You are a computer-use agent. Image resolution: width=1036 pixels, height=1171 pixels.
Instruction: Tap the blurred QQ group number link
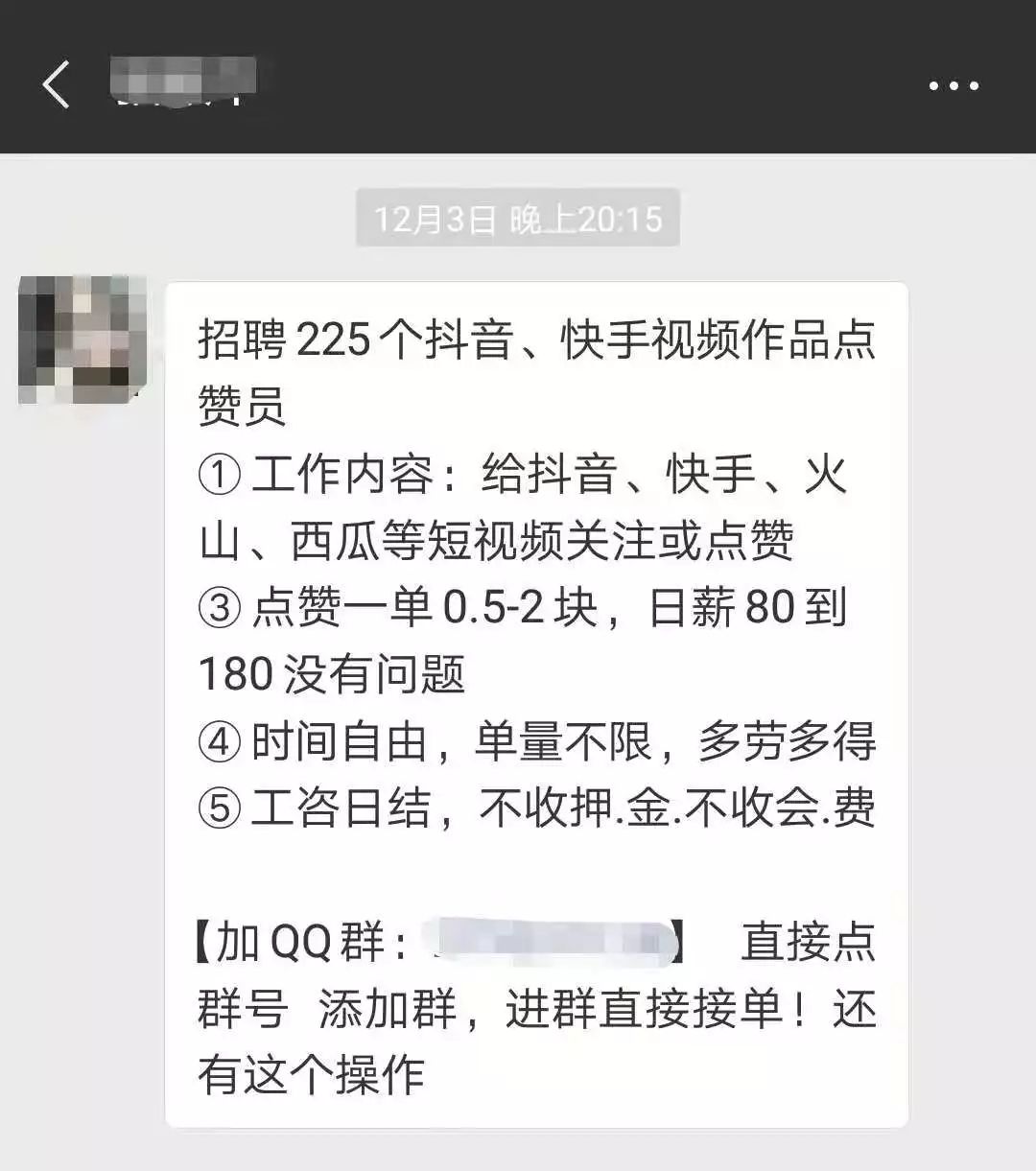click(548, 941)
